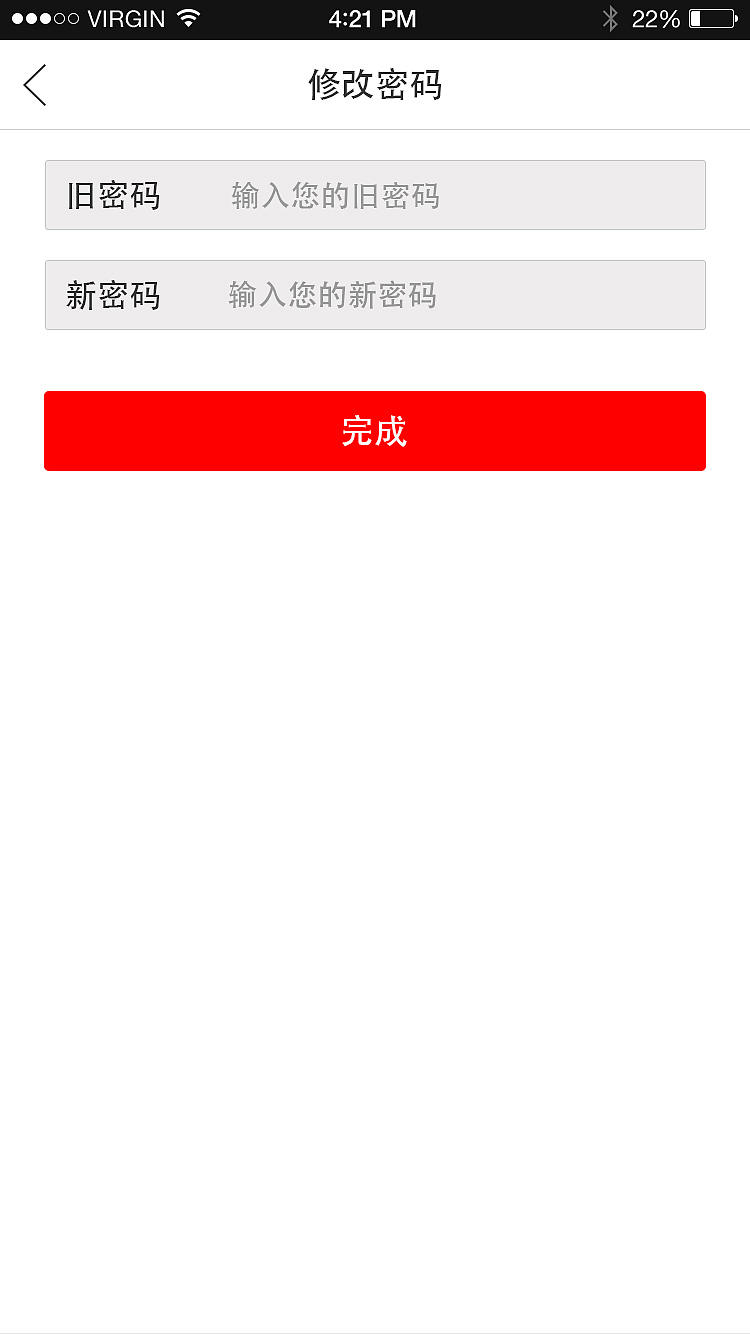Tap the 修改密码 title text

click(x=375, y=85)
